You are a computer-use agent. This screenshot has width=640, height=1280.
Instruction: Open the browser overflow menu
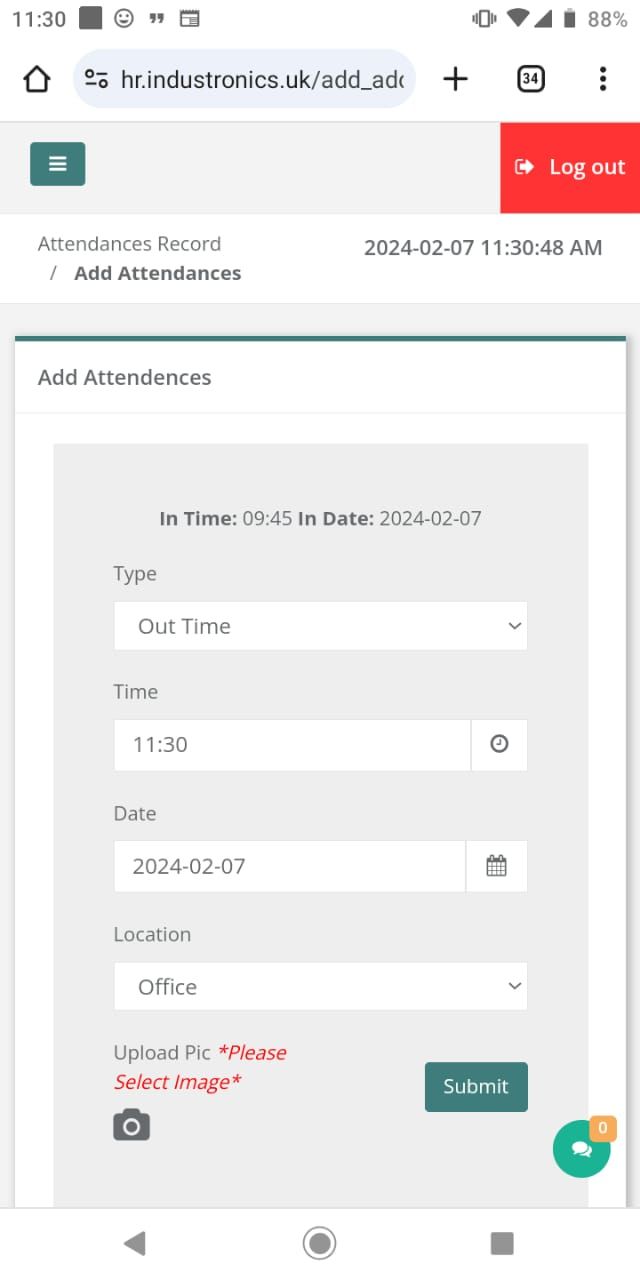pos(602,79)
